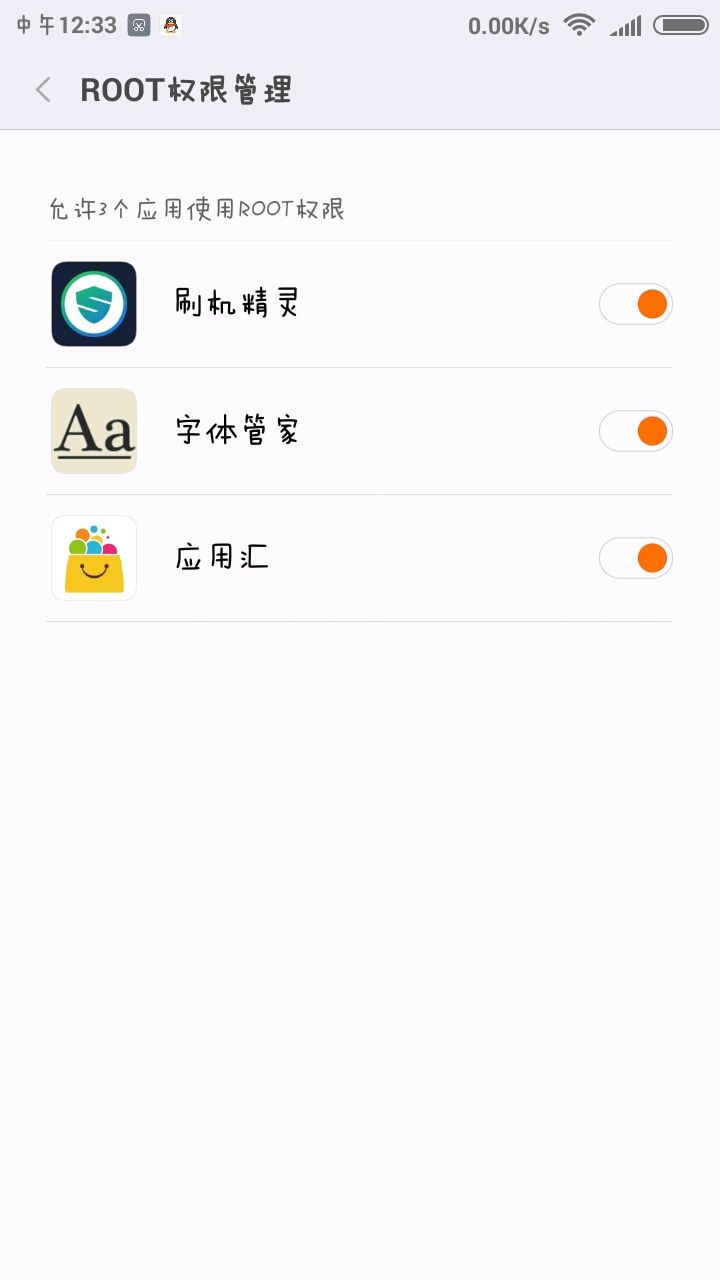Viewport: 720px width, 1280px height.
Task: Disable ROOT permission for 刷机精灵
Action: tap(635, 304)
